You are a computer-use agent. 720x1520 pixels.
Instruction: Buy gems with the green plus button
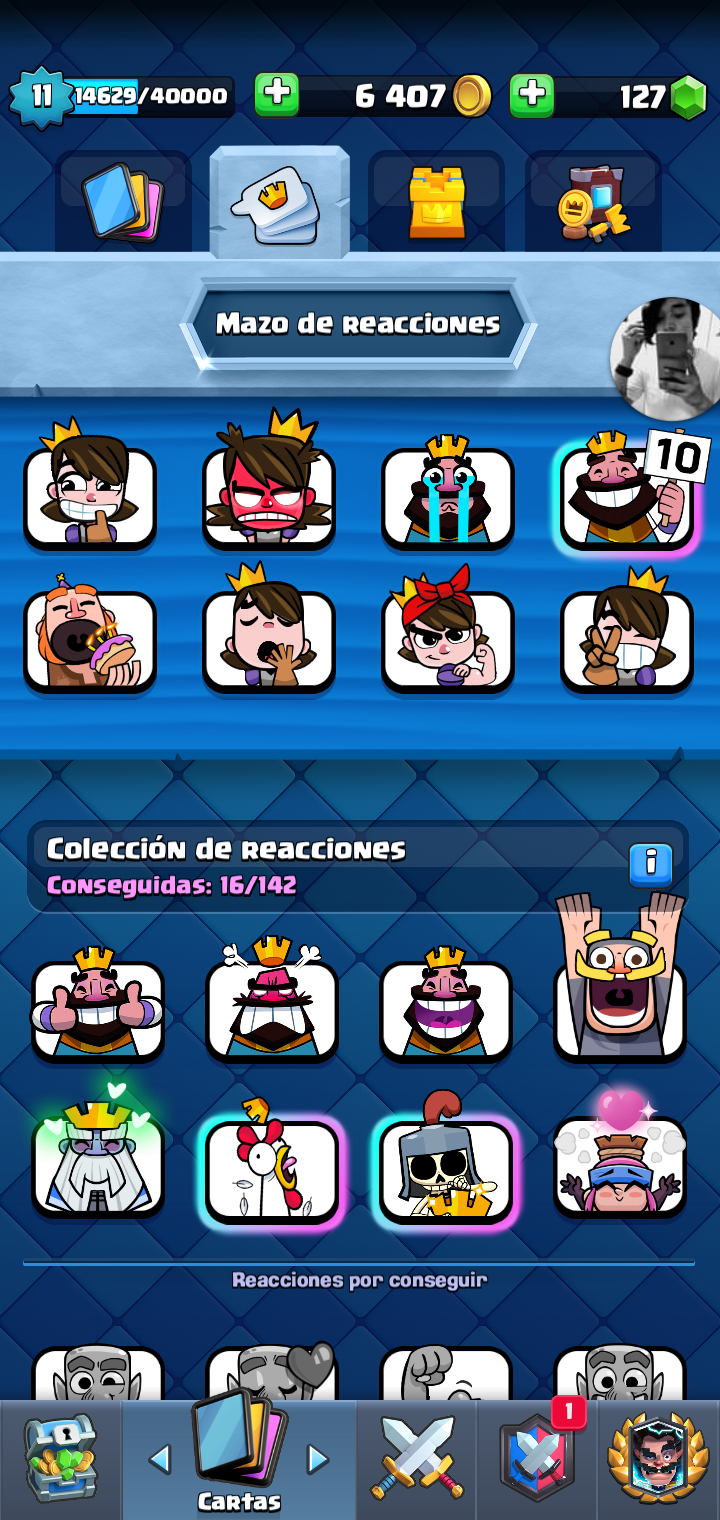click(532, 95)
